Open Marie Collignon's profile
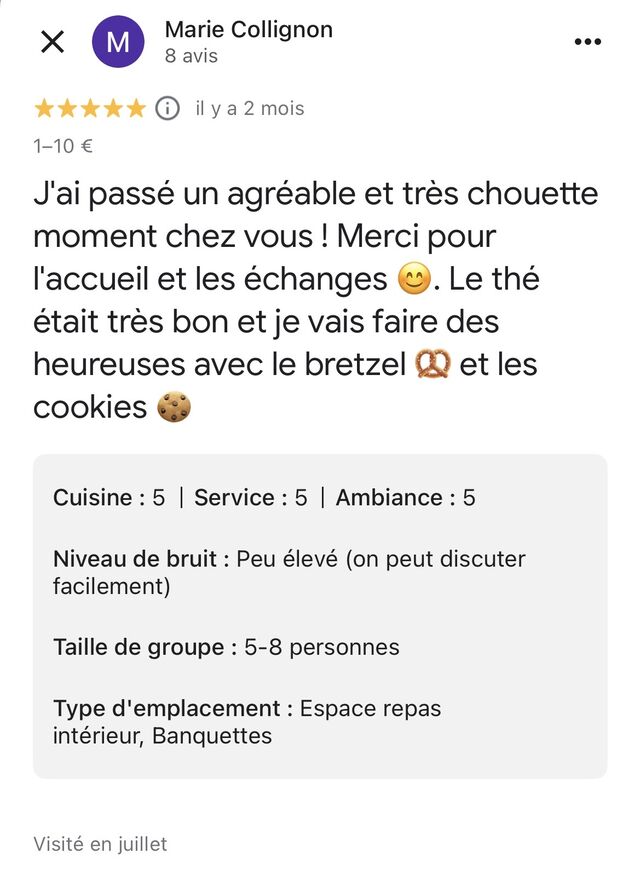 [x=248, y=31]
